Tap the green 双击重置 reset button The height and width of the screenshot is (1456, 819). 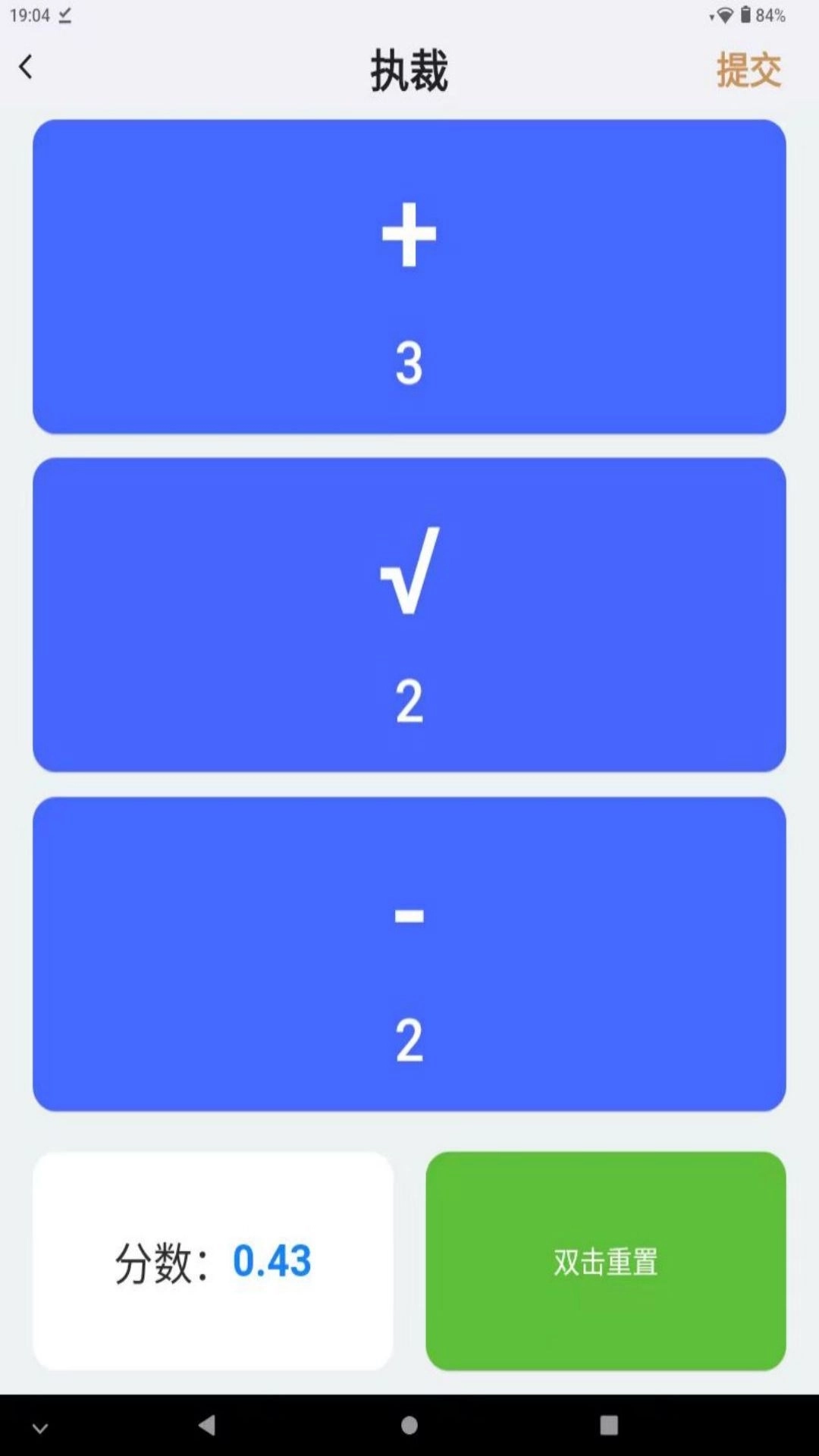(605, 1260)
